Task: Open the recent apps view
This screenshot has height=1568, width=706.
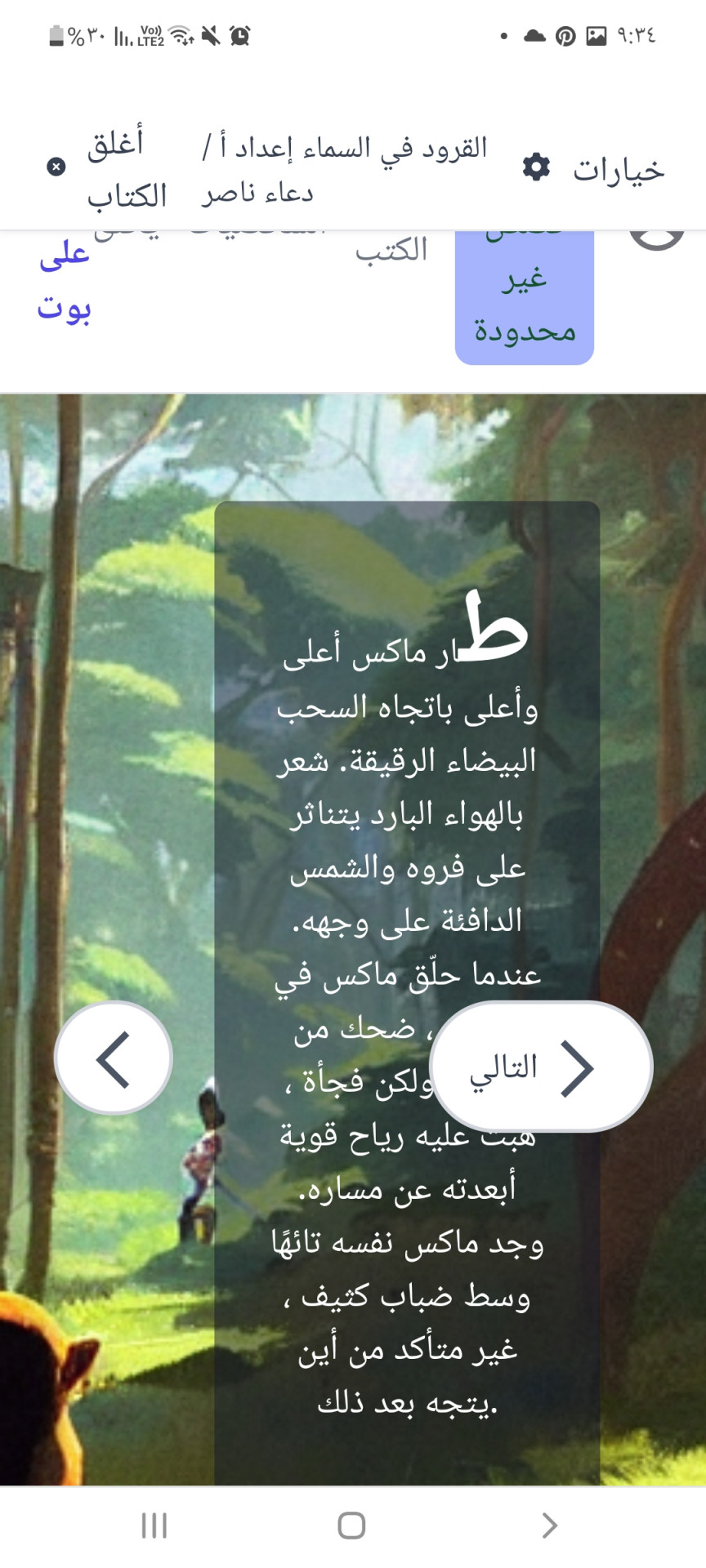Action: click(154, 1525)
